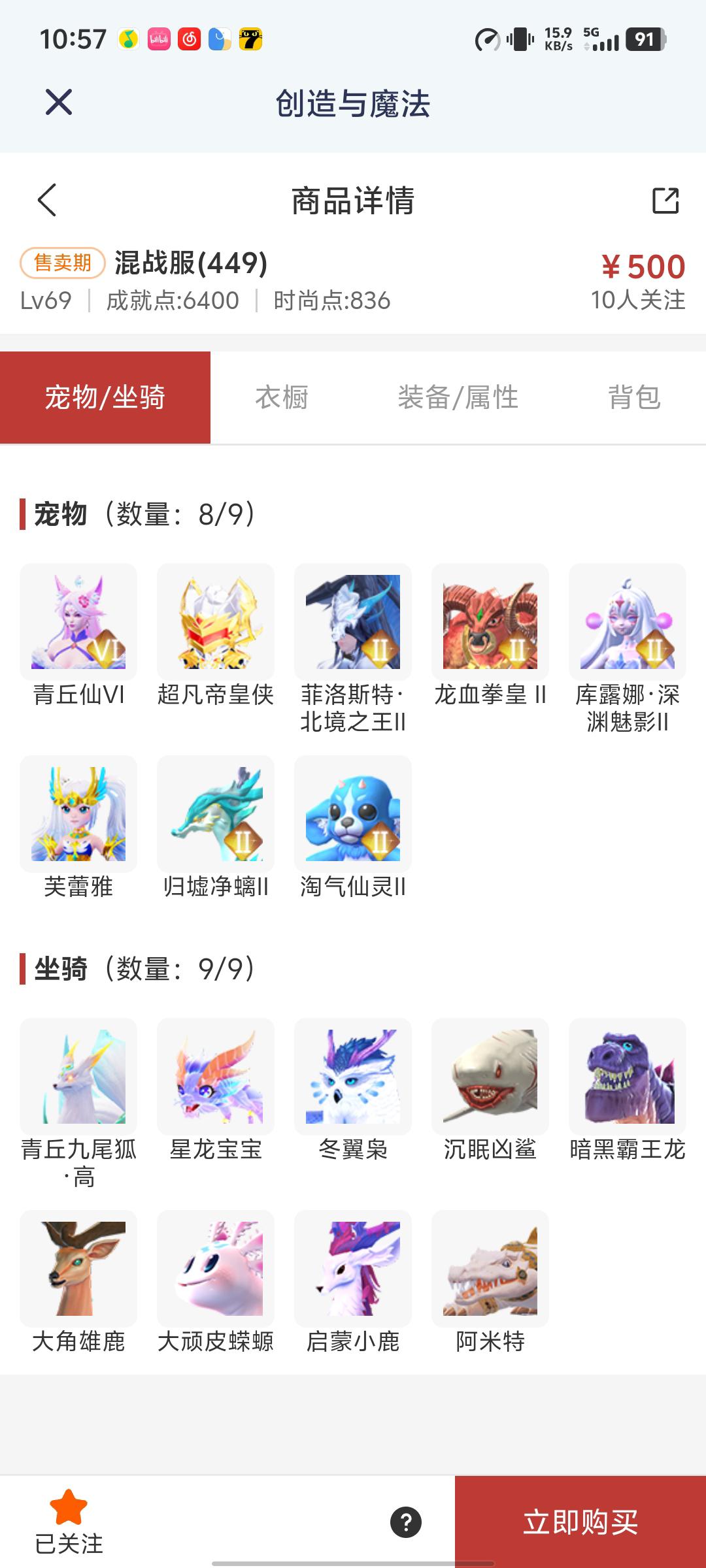View mount 星龙宝宝
The height and width of the screenshot is (1568, 706).
216,1077
